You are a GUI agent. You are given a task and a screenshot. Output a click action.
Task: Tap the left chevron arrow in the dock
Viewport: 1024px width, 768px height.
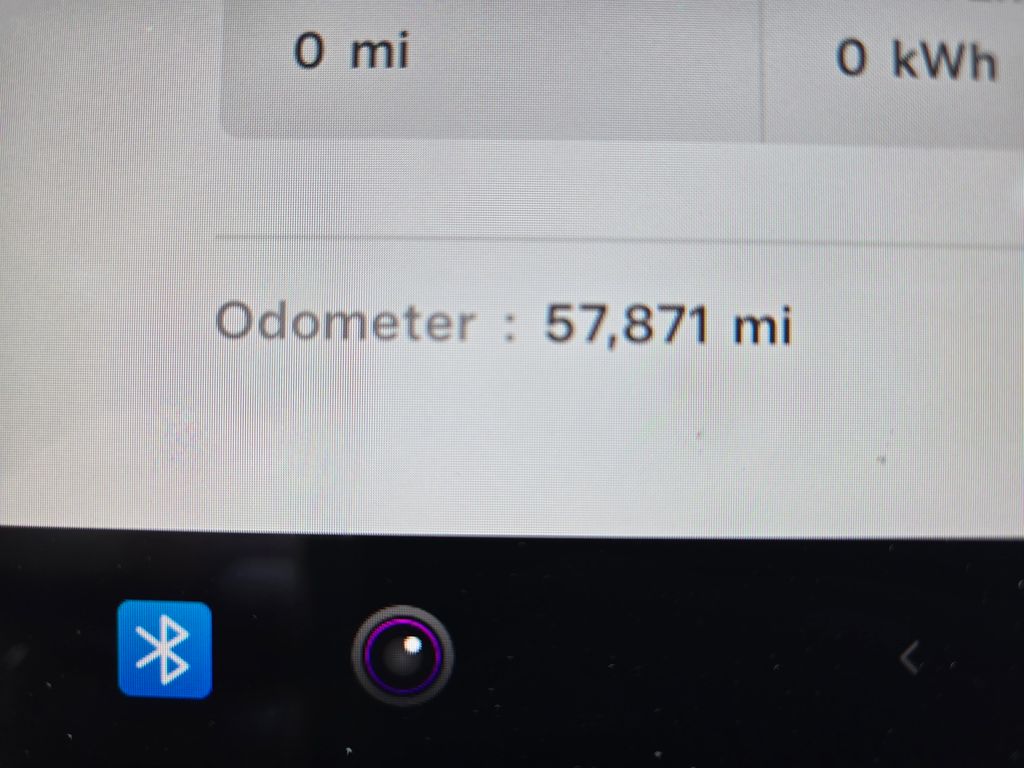[909, 658]
